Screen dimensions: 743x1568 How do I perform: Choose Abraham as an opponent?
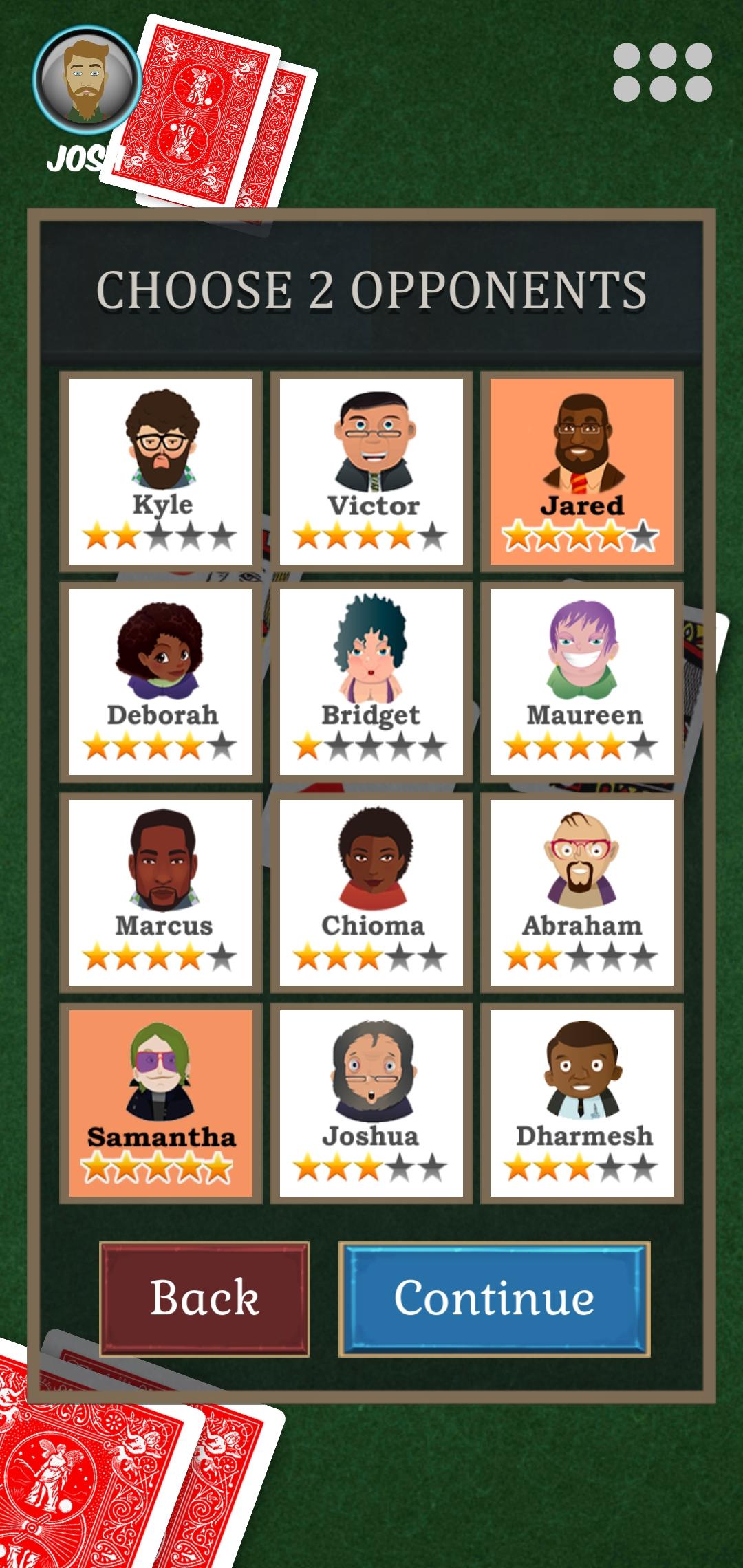coord(582,893)
